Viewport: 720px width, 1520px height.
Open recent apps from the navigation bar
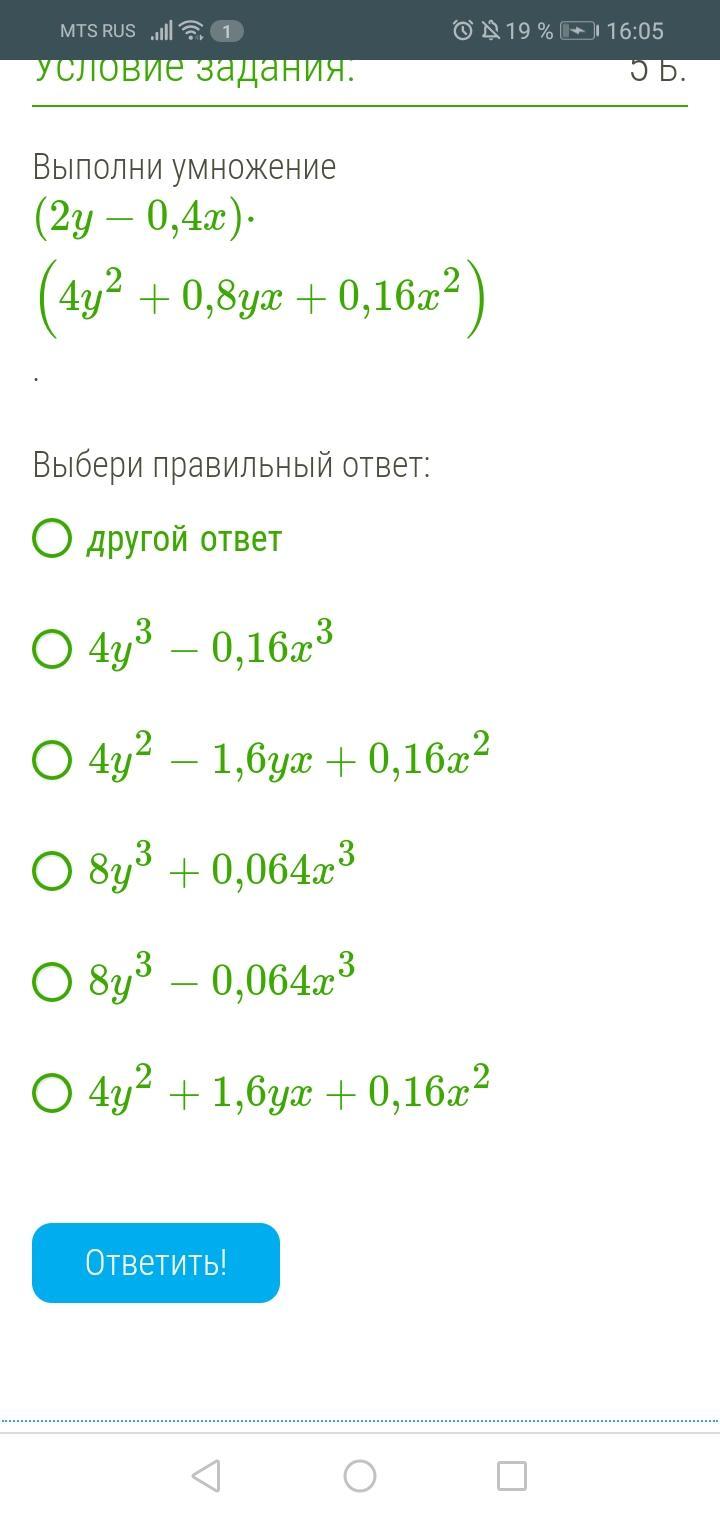[512, 1476]
